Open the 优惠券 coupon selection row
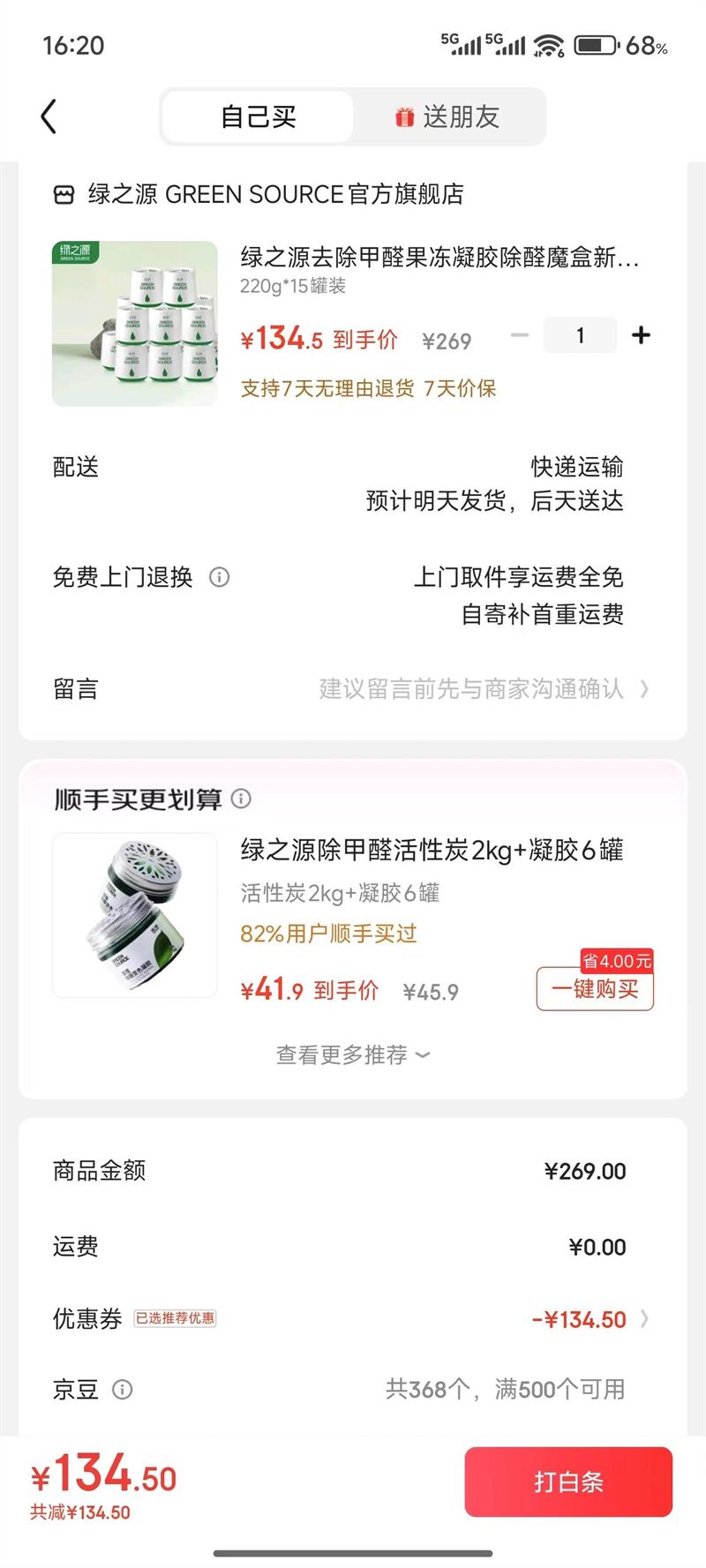 pos(353,1319)
